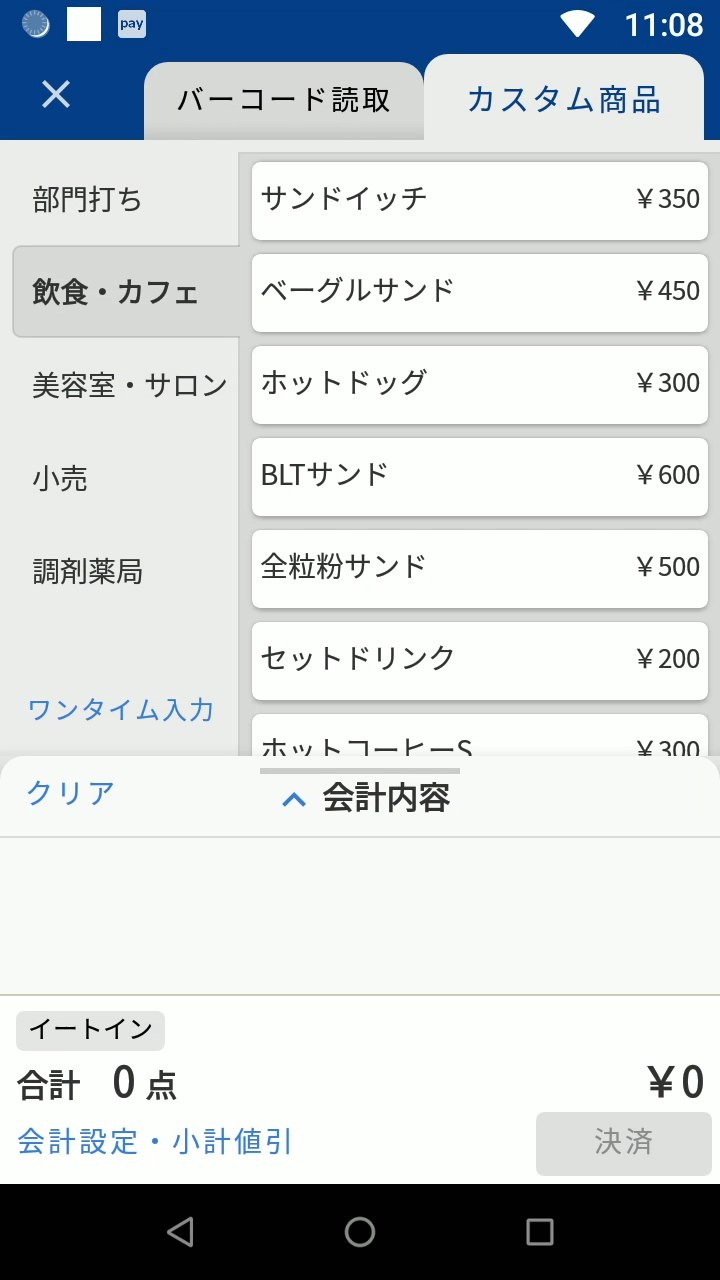
Task: Select the カスタム商品 tab
Action: tap(564, 99)
